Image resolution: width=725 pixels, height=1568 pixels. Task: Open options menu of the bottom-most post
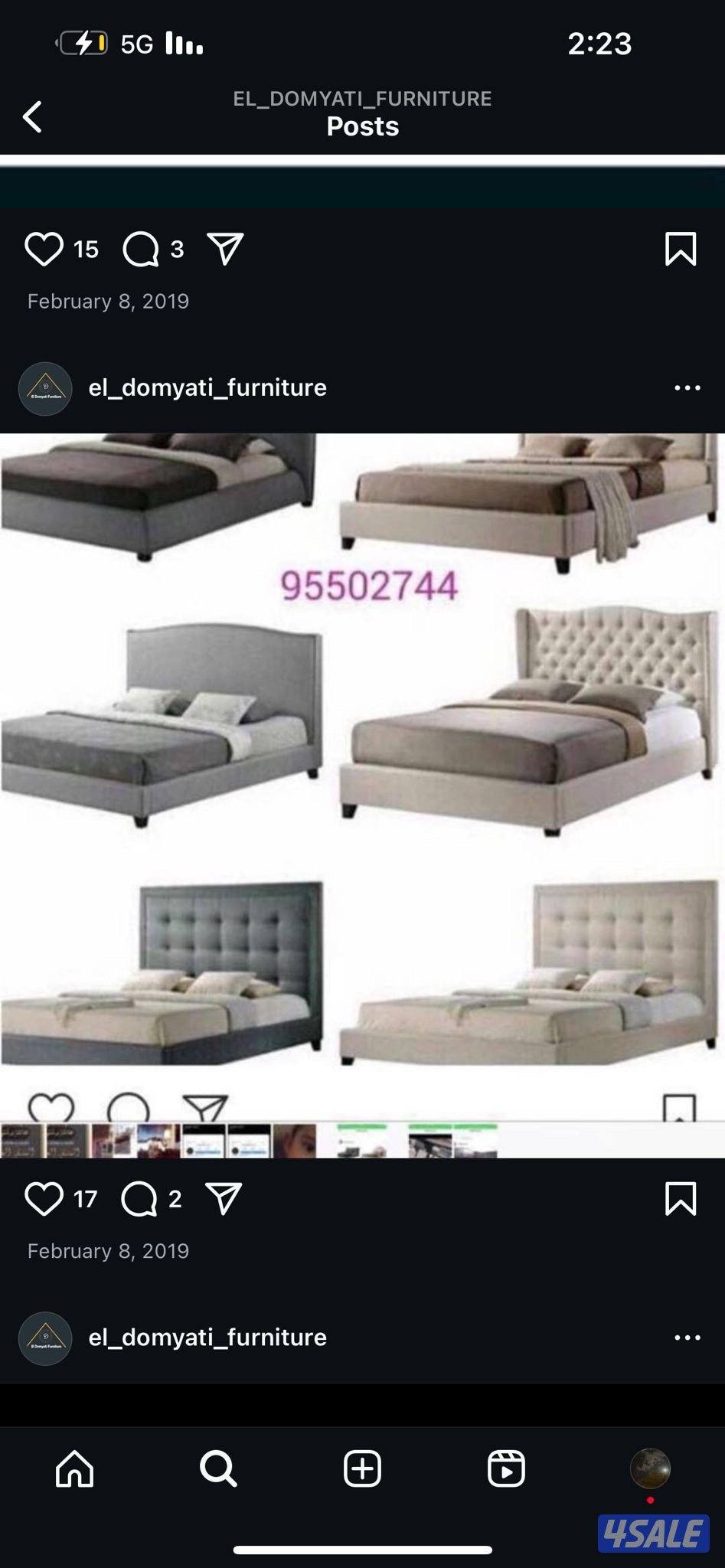pyautogui.click(x=687, y=1338)
